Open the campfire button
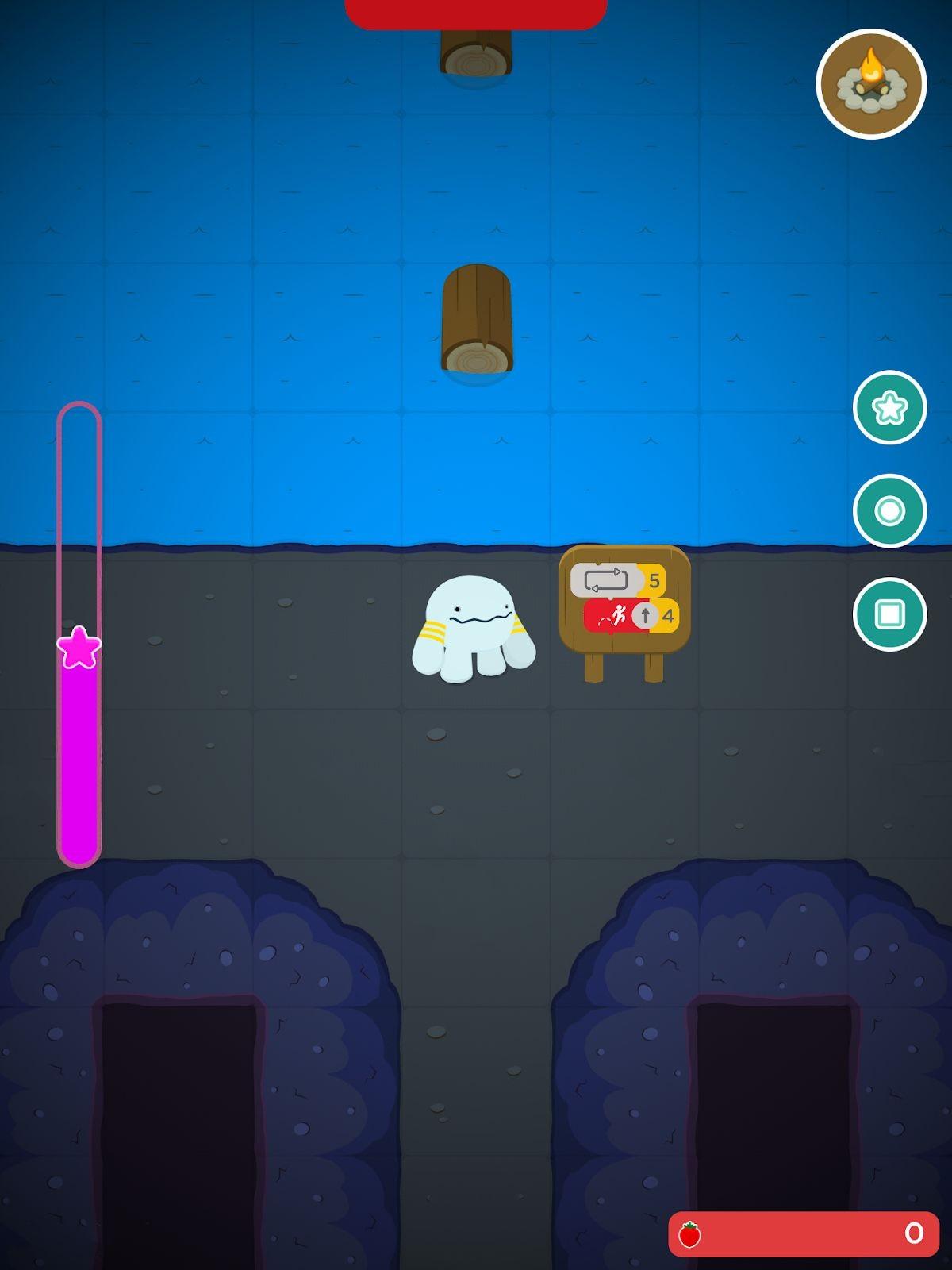Screen dimensions: 952x1270 click(870, 83)
